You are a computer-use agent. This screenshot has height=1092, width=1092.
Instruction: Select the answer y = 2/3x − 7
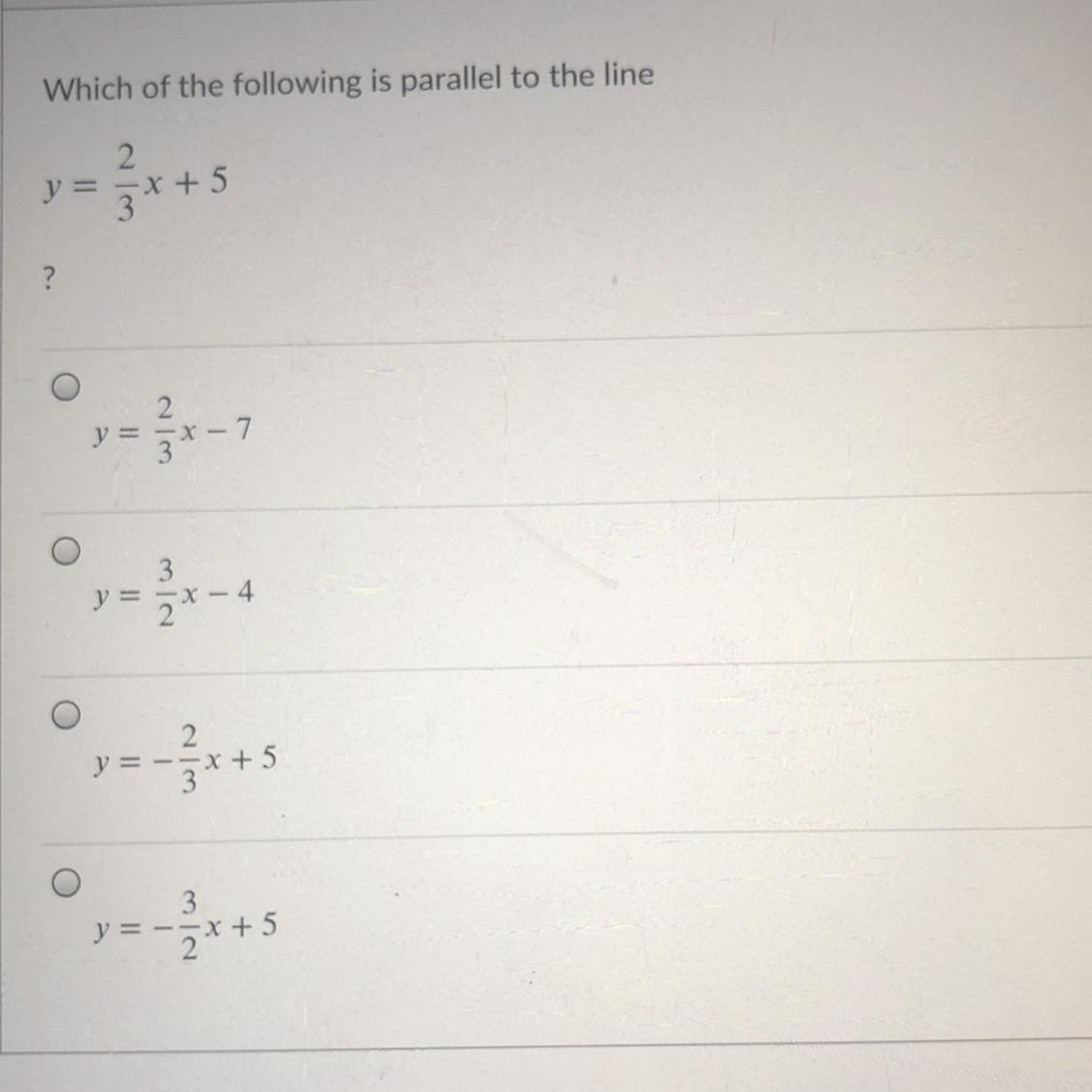tap(66, 387)
